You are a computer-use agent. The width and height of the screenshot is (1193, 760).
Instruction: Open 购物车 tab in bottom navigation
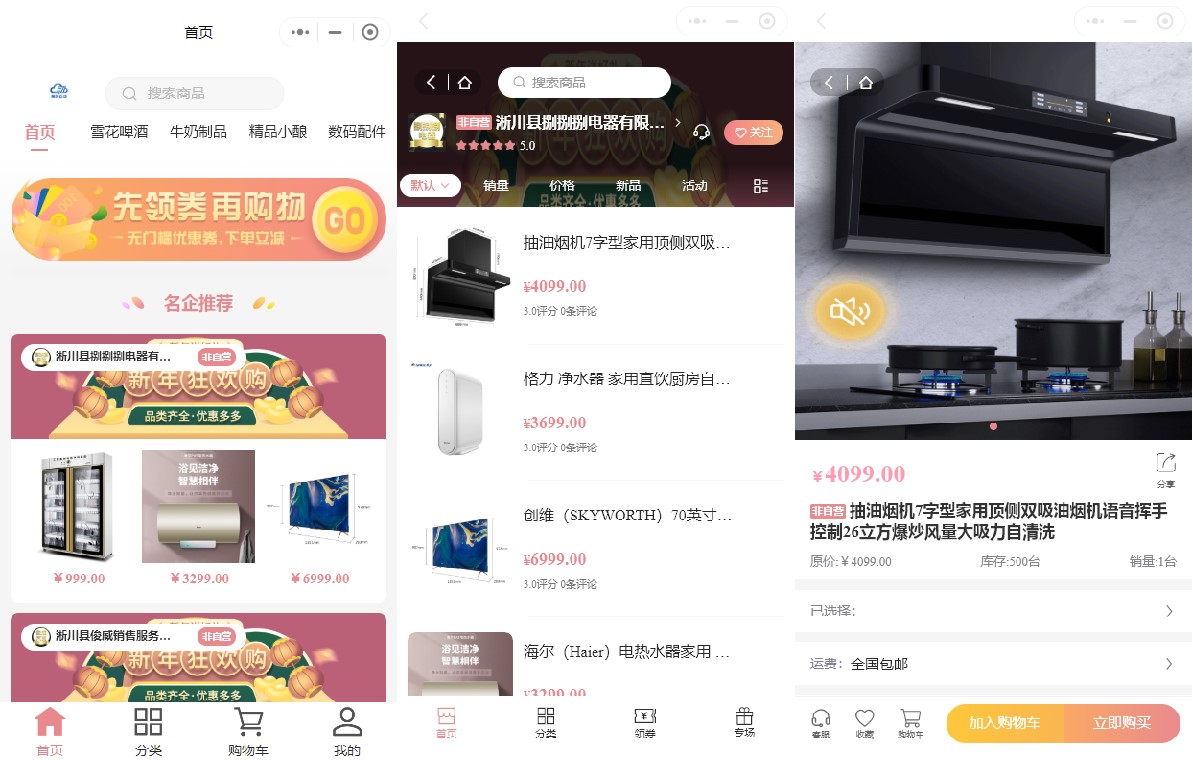pos(248,733)
